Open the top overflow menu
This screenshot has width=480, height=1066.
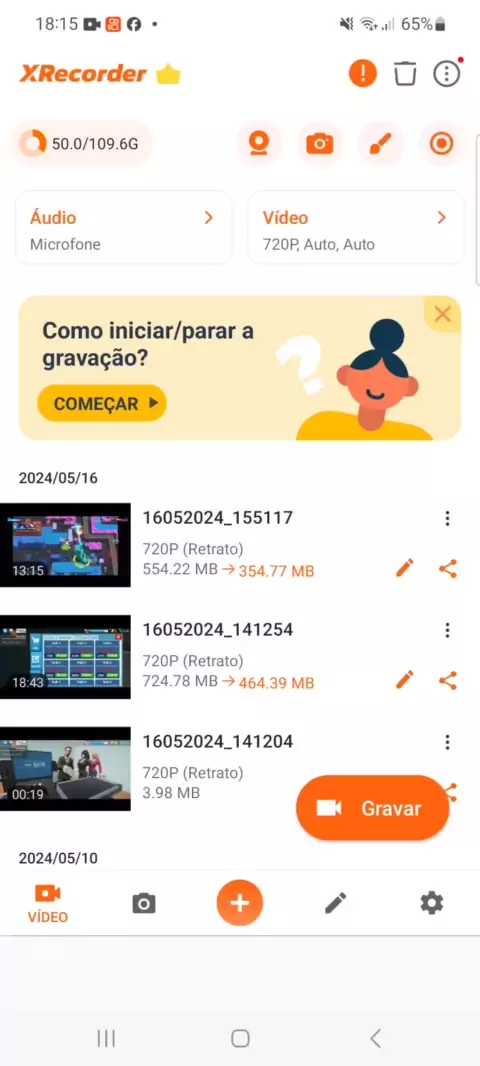tap(447, 73)
